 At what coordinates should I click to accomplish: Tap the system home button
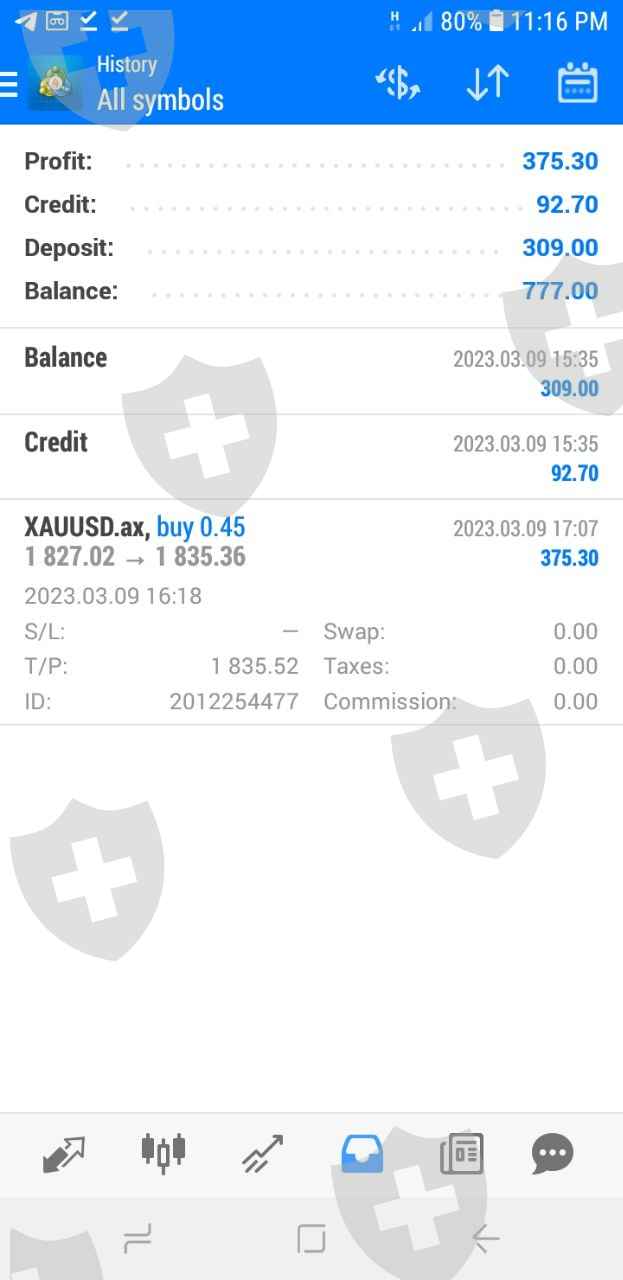click(x=311, y=1240)
